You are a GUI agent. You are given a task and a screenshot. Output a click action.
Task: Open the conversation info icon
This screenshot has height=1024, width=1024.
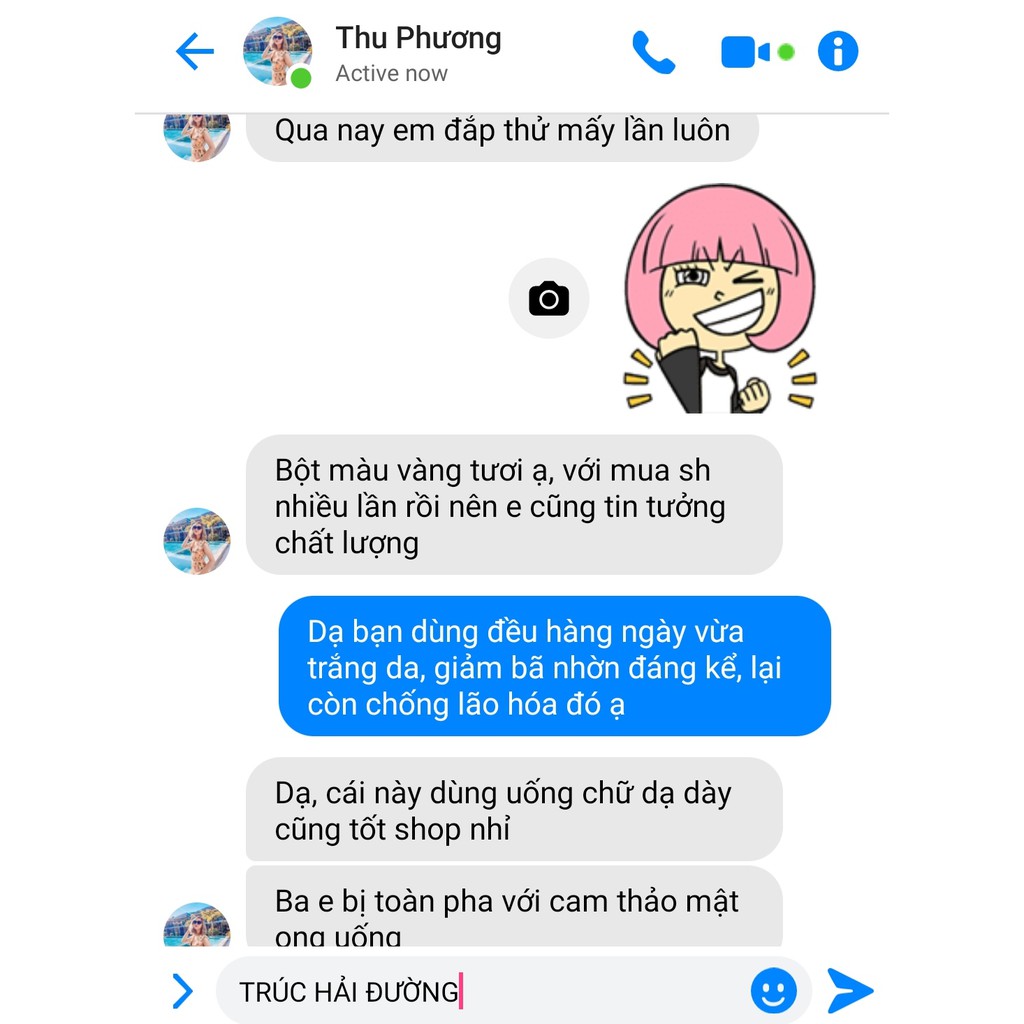838,51
